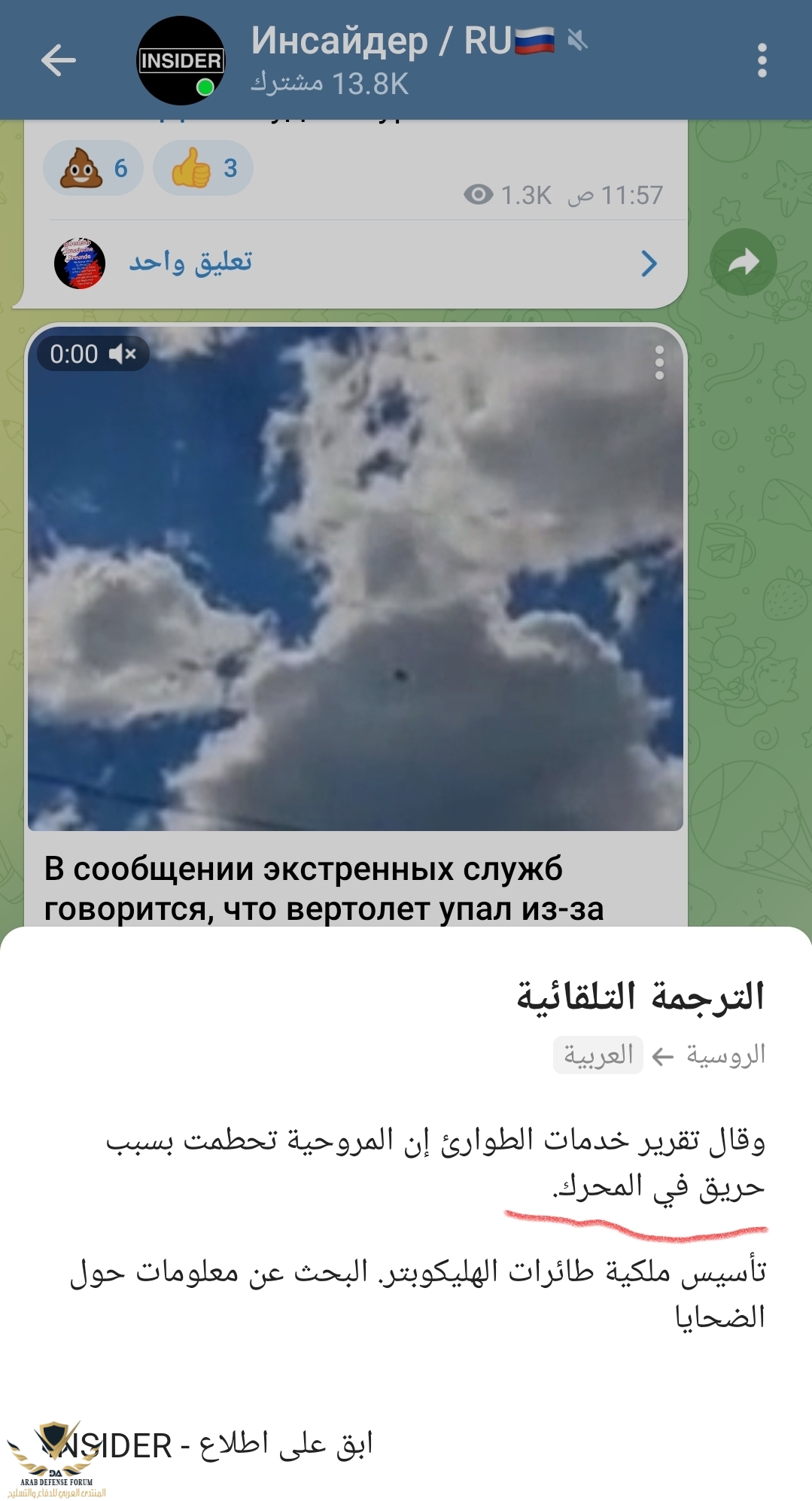This screenshot has width=812, height=1501.
Task: Open the channel overflow menu
Action: 762,60
